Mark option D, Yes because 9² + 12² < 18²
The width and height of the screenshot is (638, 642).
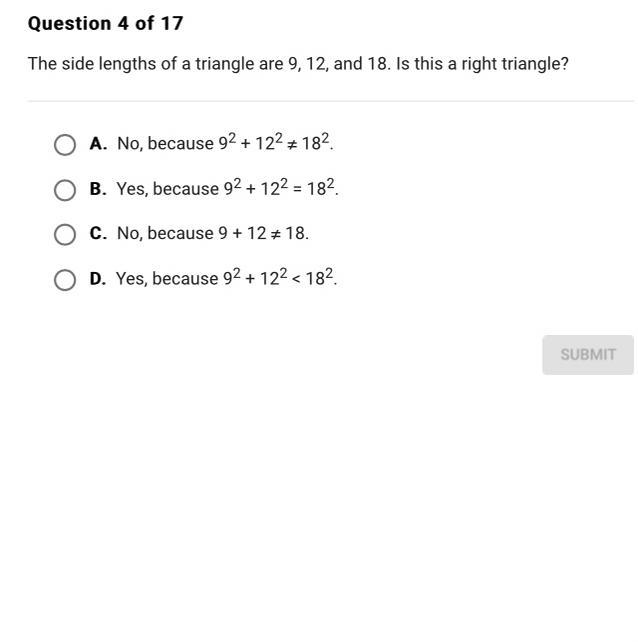pyautogui.click(x=65, y=279)
